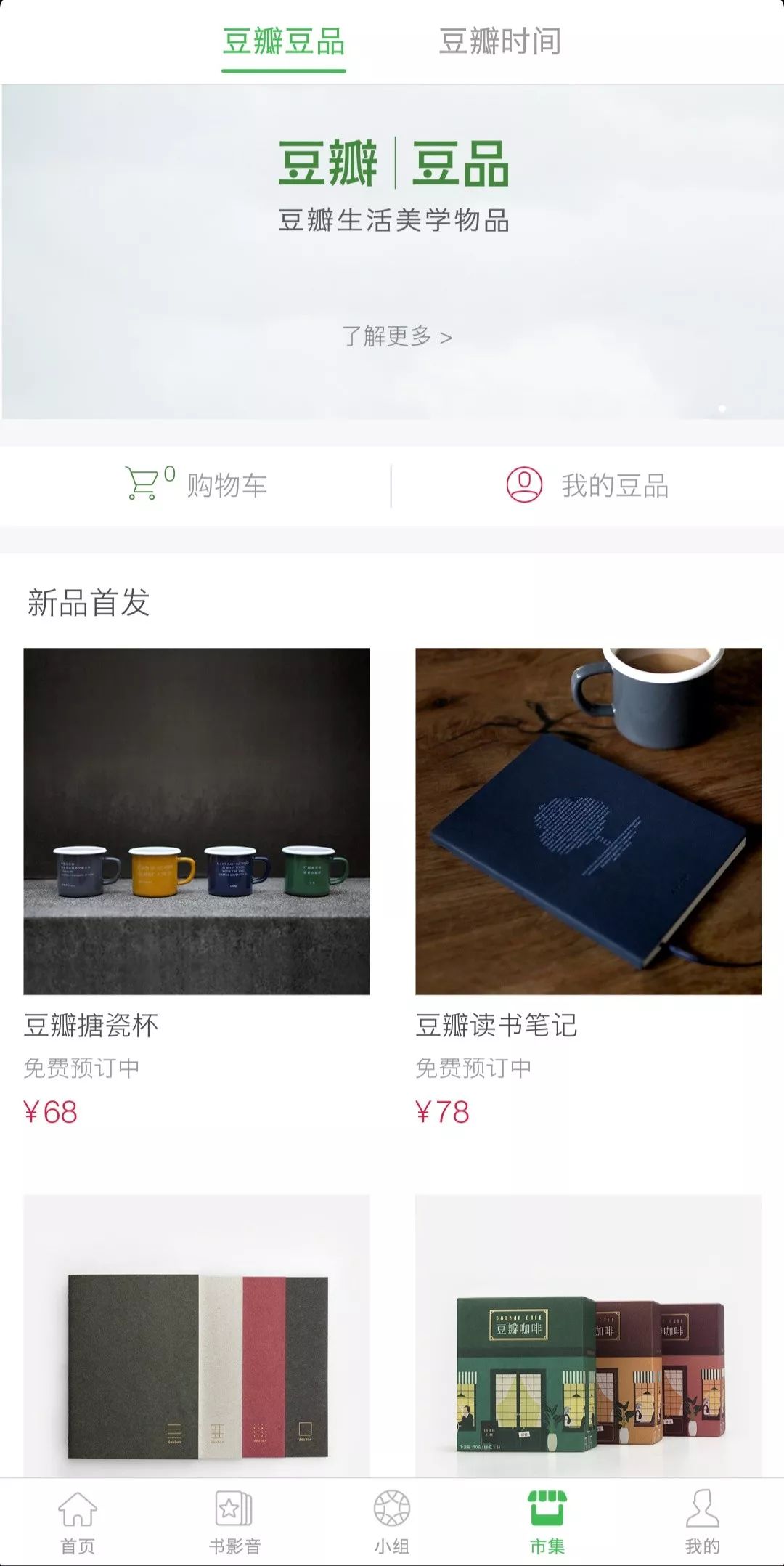Switch to the 豆瓣时间 tab
Screen dimensions: 784x1566
[499, 41]
